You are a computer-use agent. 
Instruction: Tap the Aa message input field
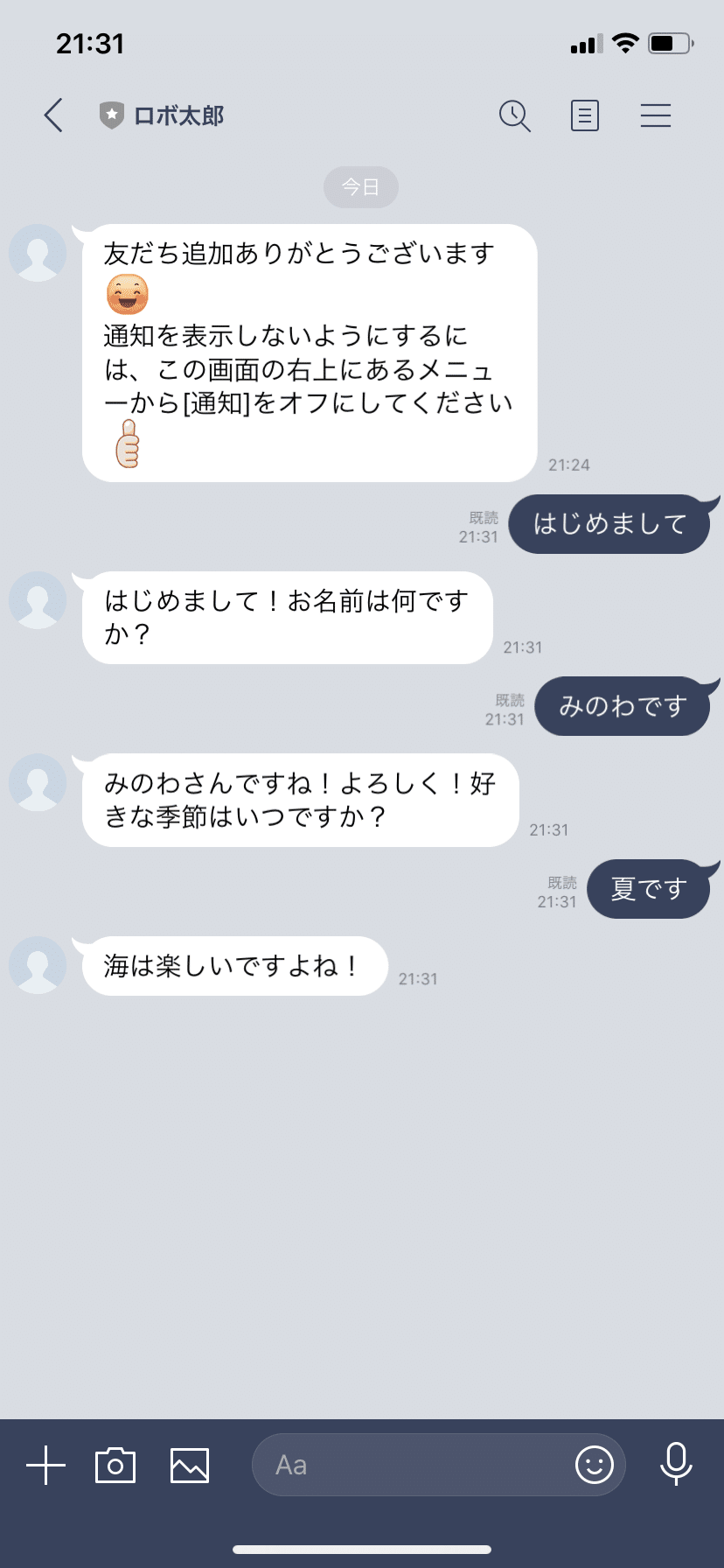click(x=393, y=1464)
